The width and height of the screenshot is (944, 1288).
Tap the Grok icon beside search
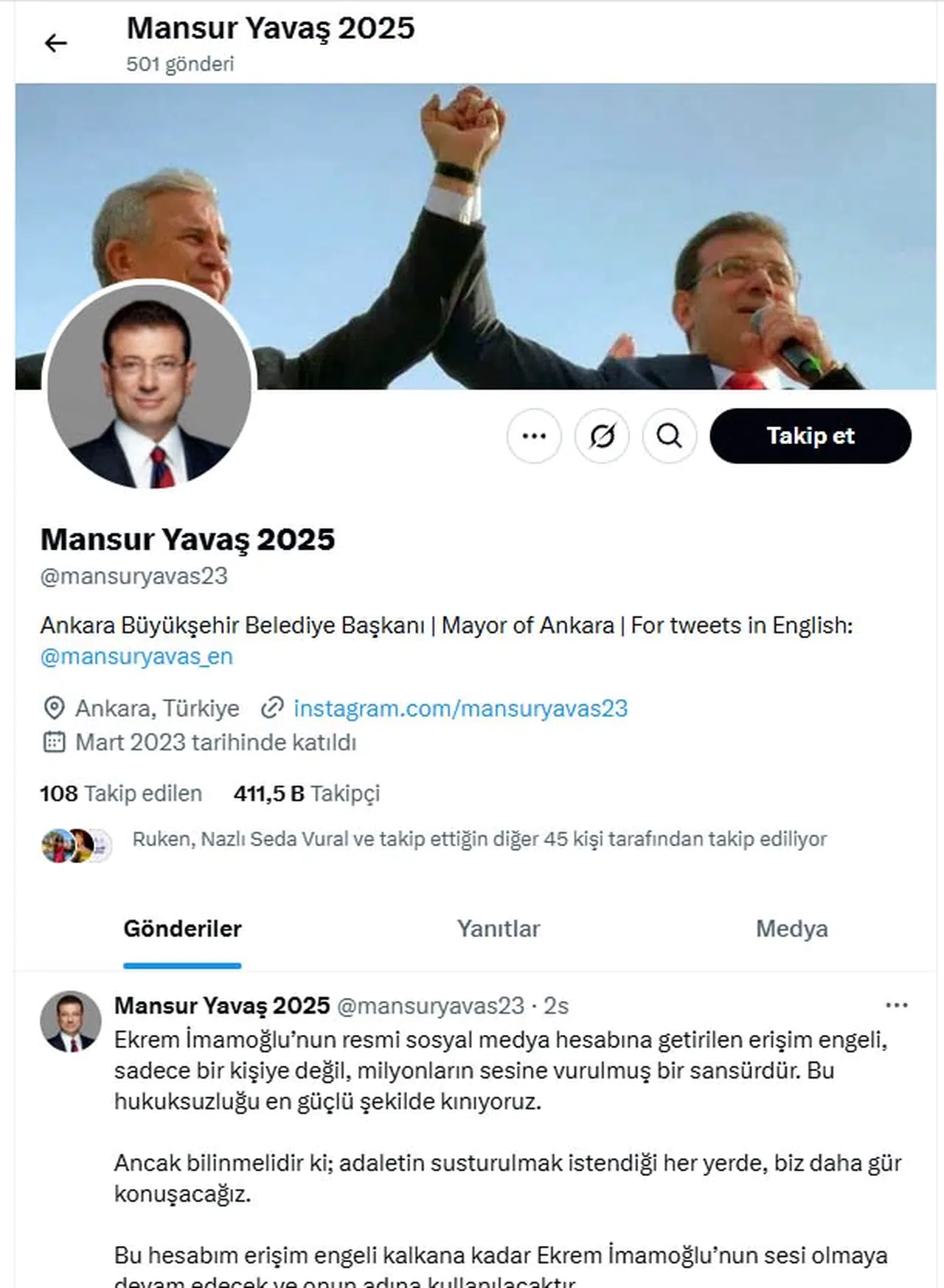pos(602,436)
